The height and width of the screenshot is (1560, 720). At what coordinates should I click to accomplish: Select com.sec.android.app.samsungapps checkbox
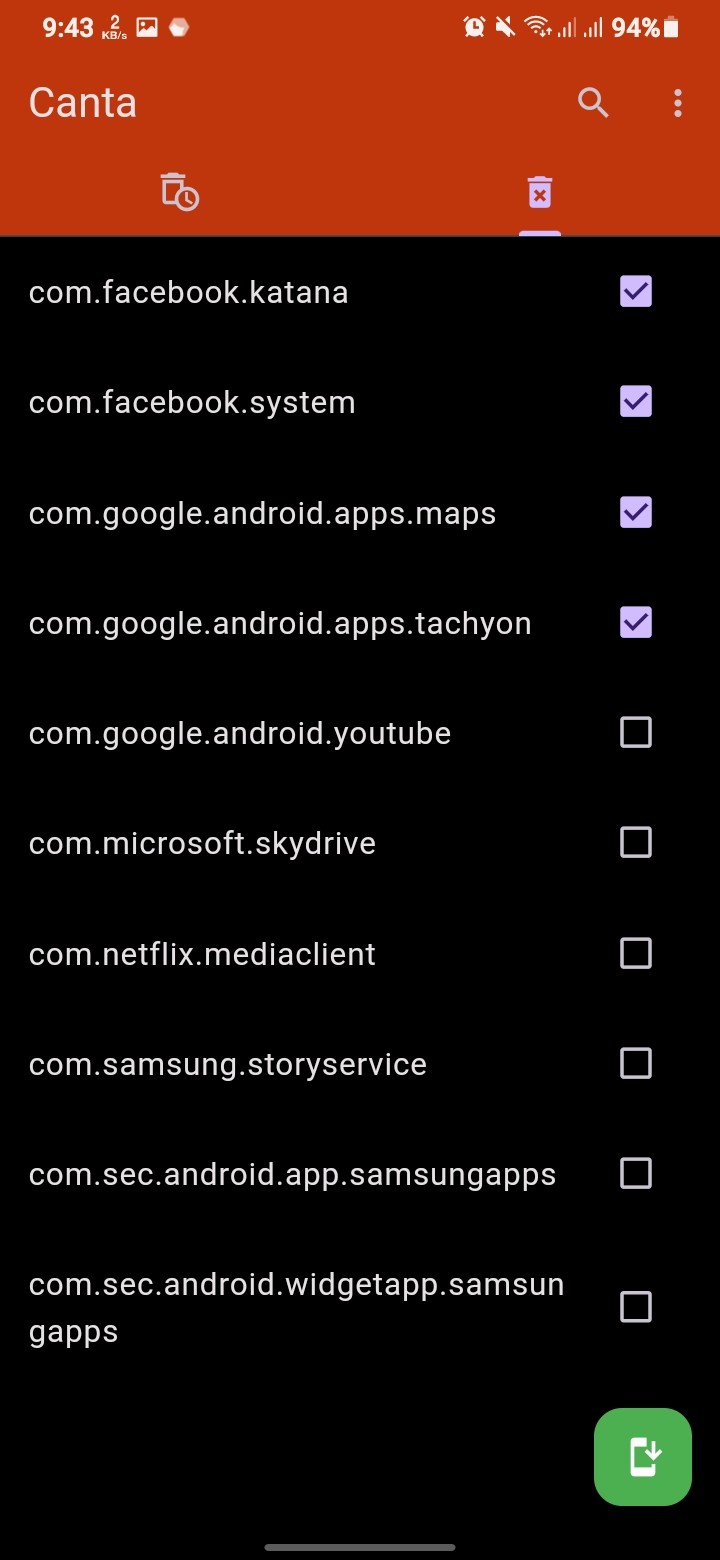(636, 1173)
